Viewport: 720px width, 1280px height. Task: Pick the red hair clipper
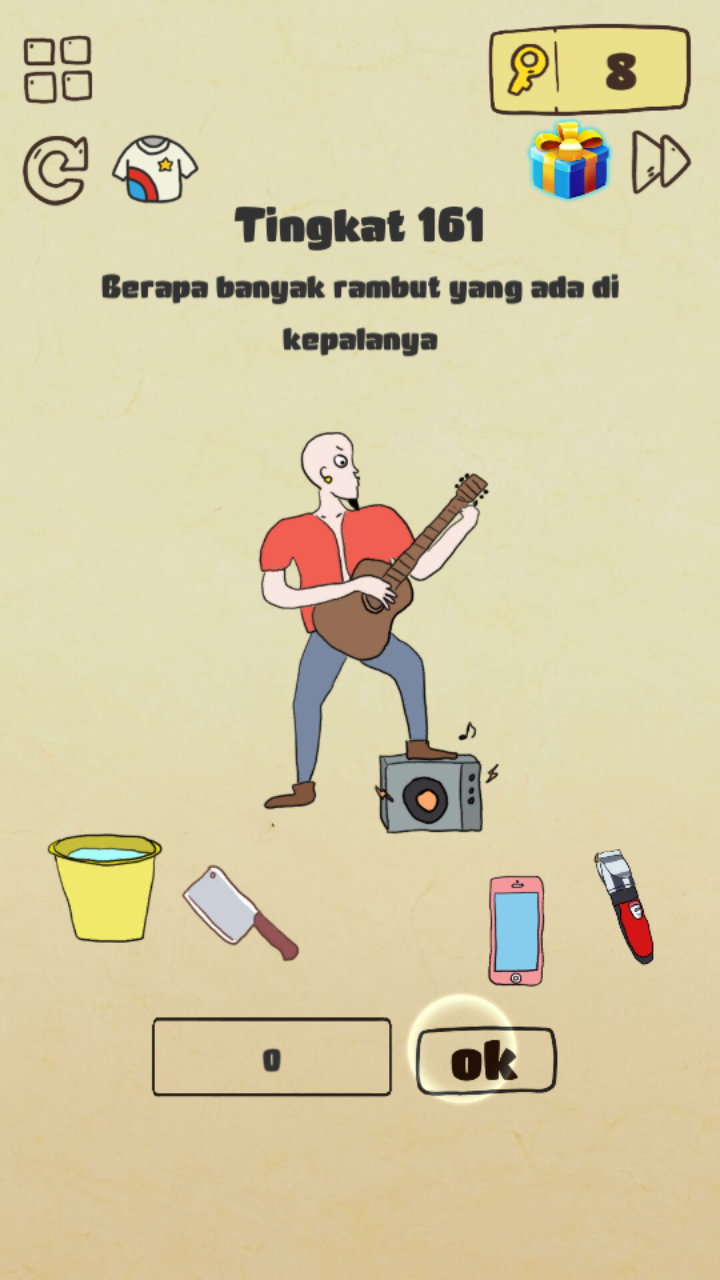tap(625, 905)
